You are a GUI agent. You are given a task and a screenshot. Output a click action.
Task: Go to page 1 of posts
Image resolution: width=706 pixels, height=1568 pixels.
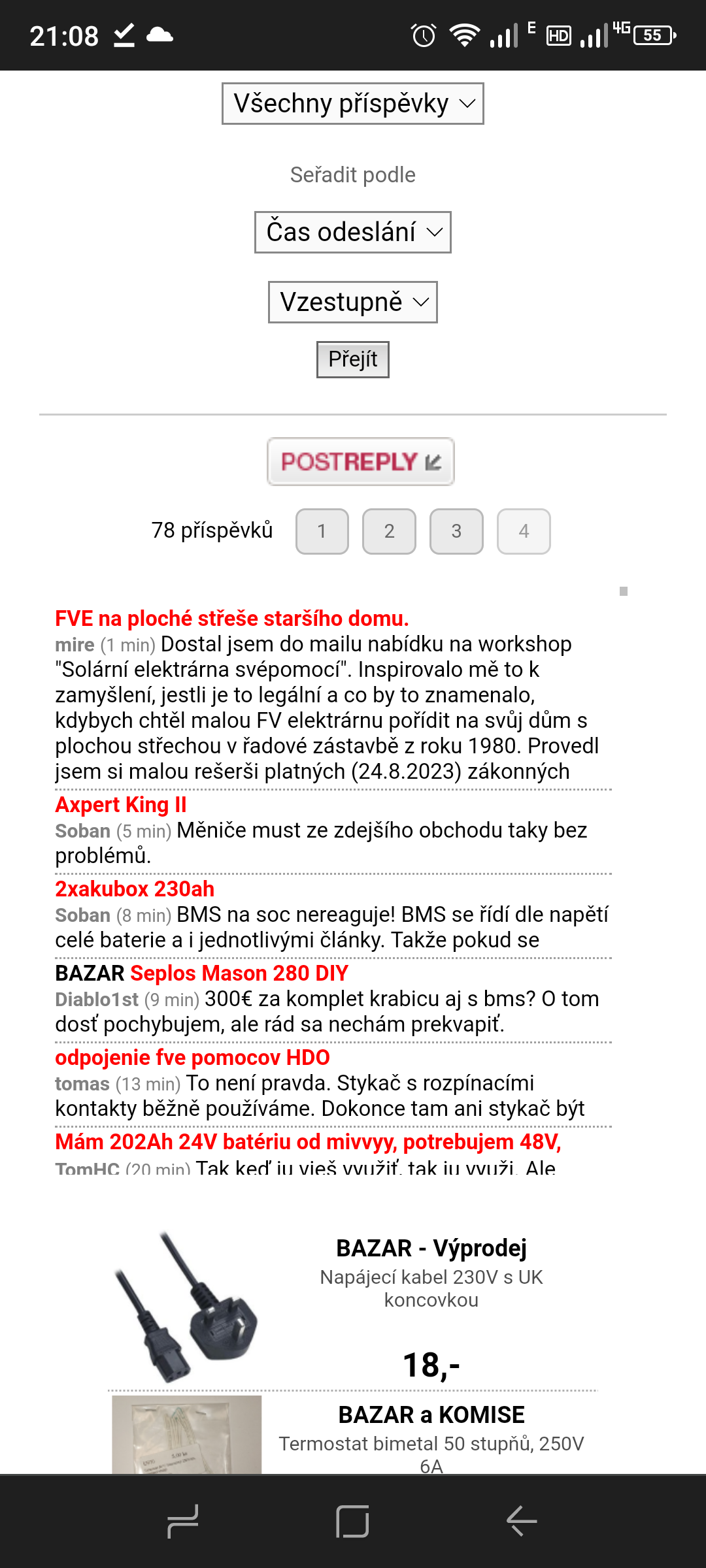coord(322,531)
